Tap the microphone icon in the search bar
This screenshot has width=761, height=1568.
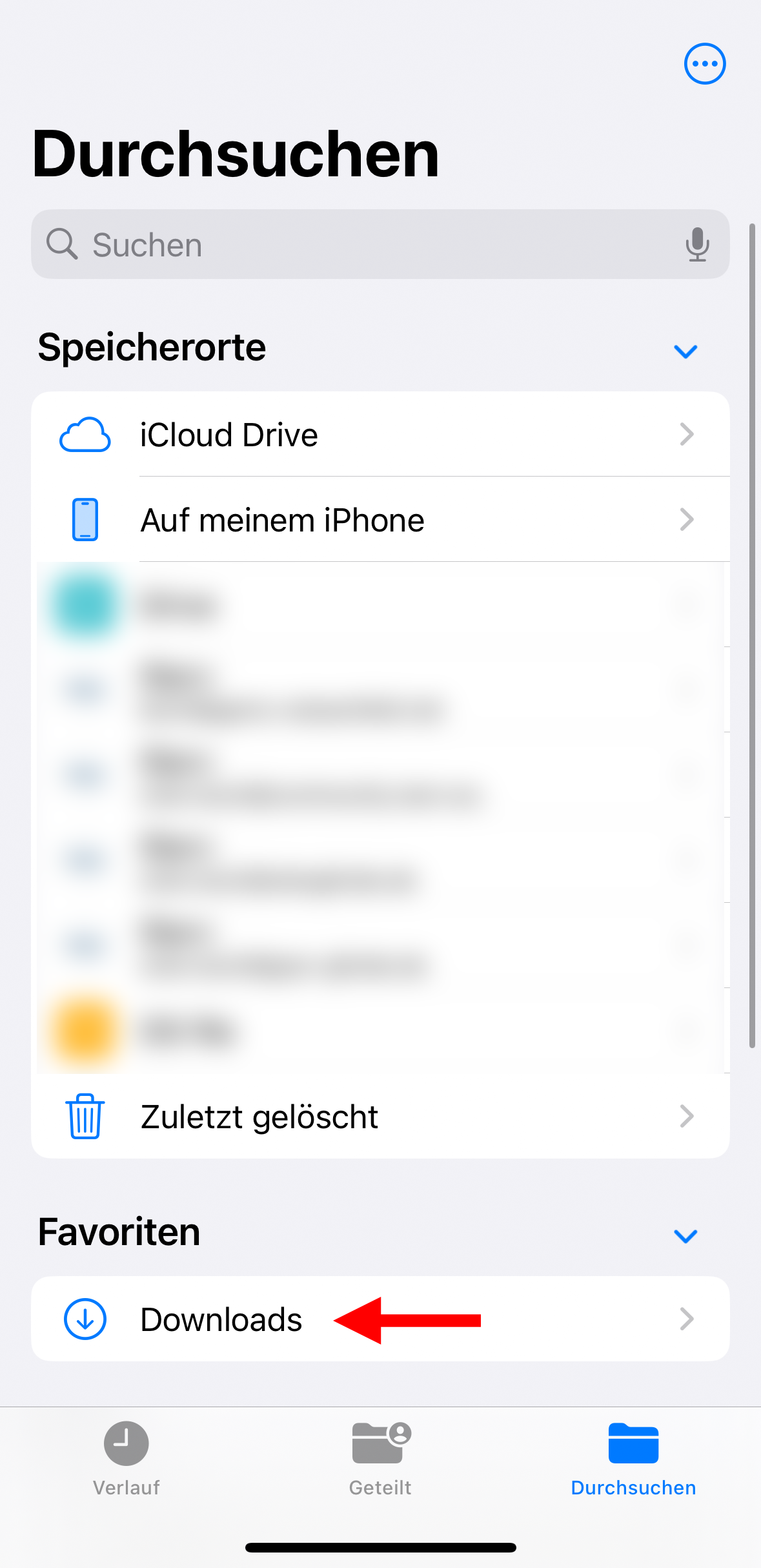[697, 244]
